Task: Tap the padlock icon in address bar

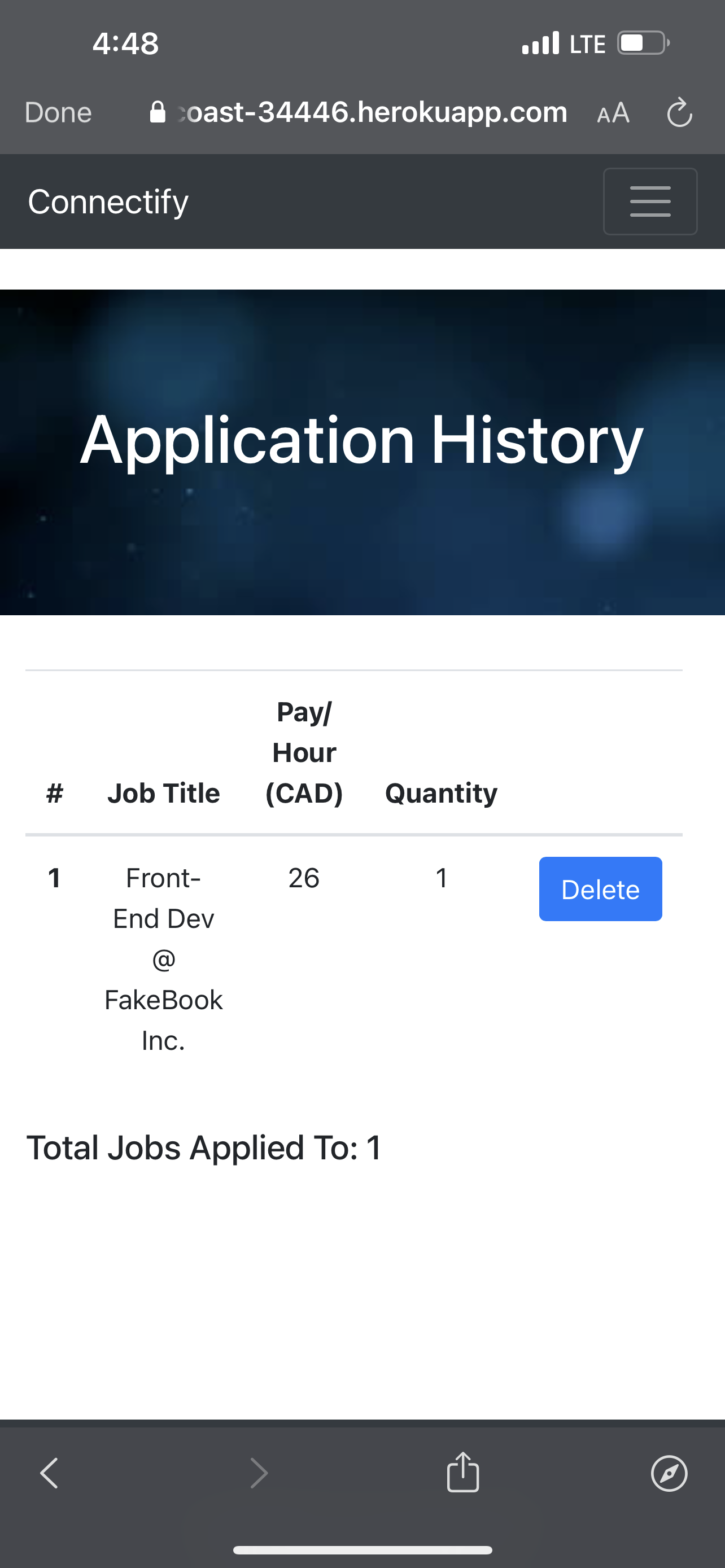Action: click(x=157, y=112)
